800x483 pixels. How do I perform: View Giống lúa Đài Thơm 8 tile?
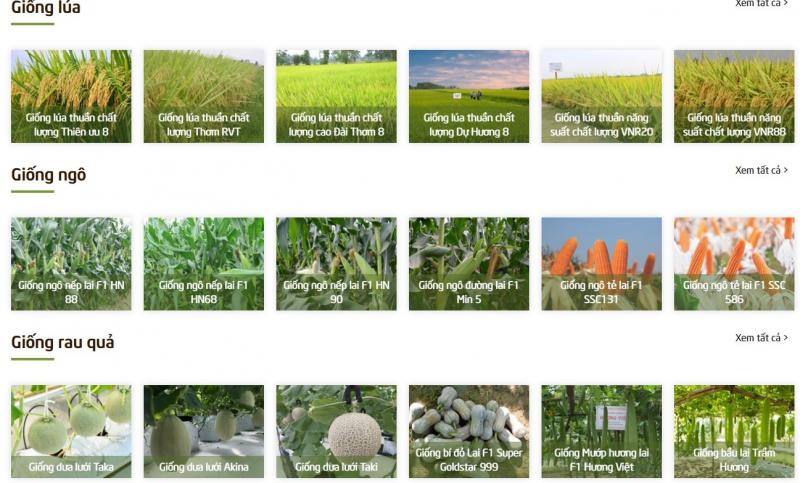pyautogui.click(x=336, y=97)
